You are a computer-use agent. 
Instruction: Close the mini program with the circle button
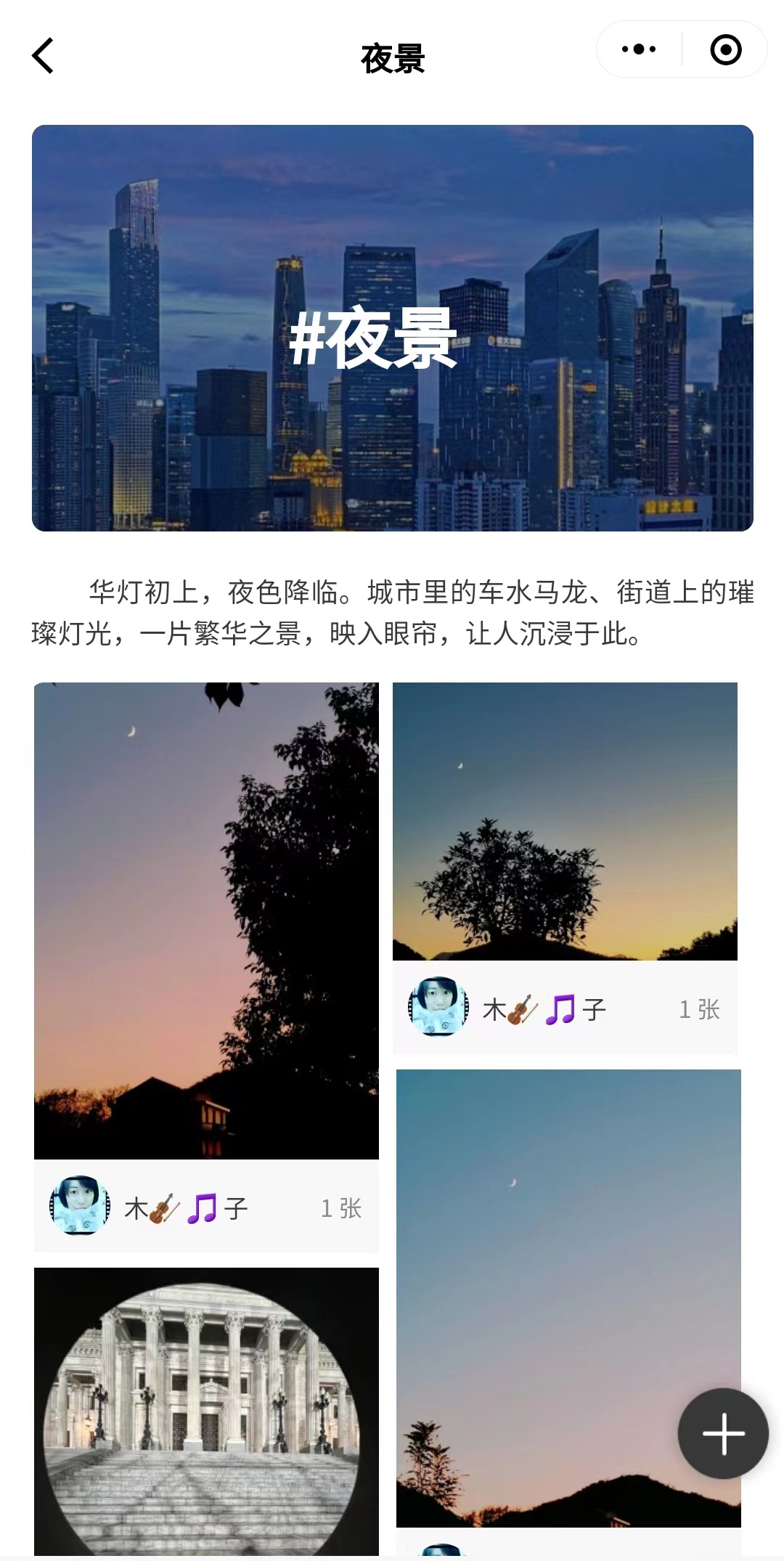pos(725,49)
